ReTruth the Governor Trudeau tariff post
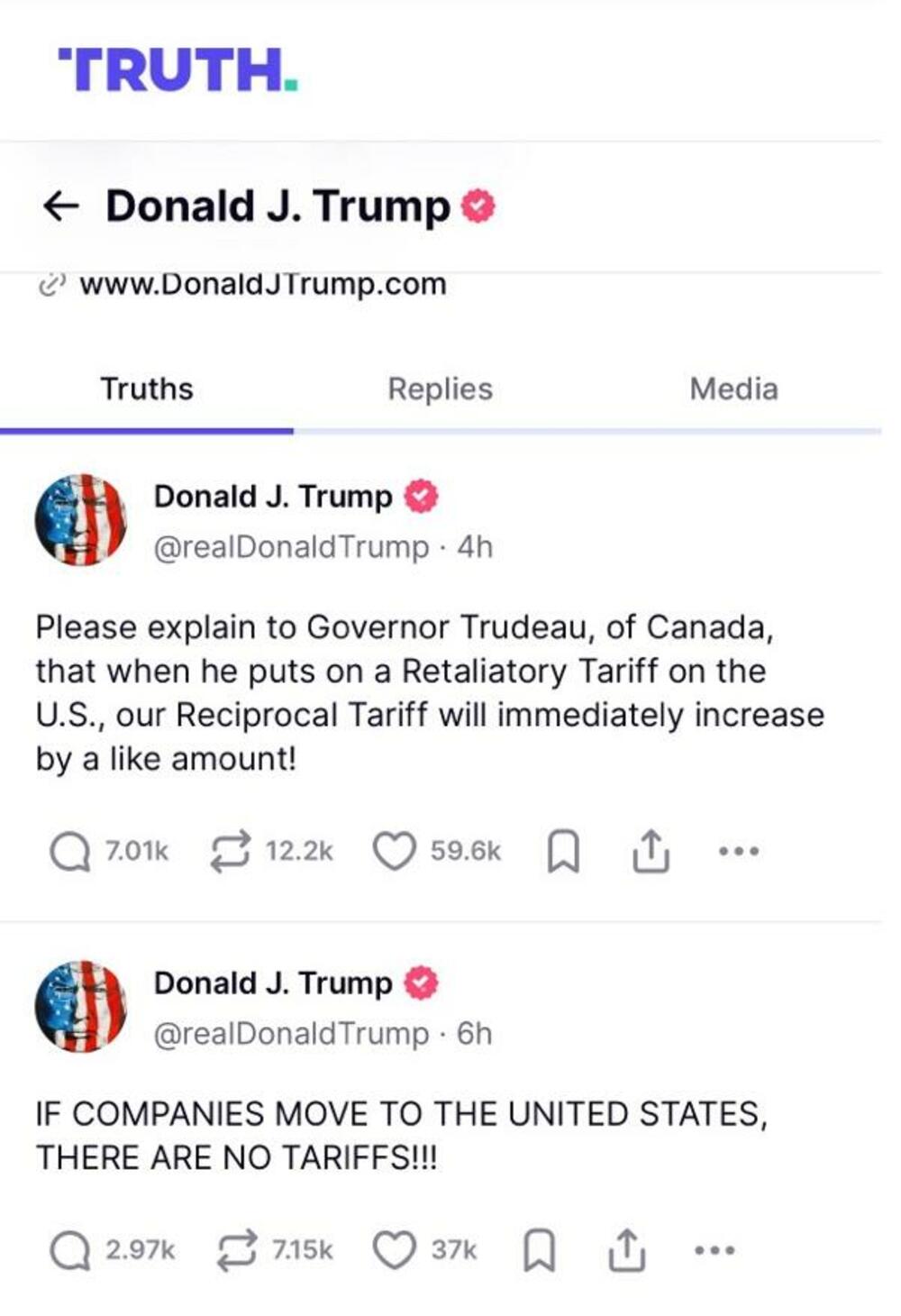Screen dimensions: 901x1316 click(x=230, y=851)
